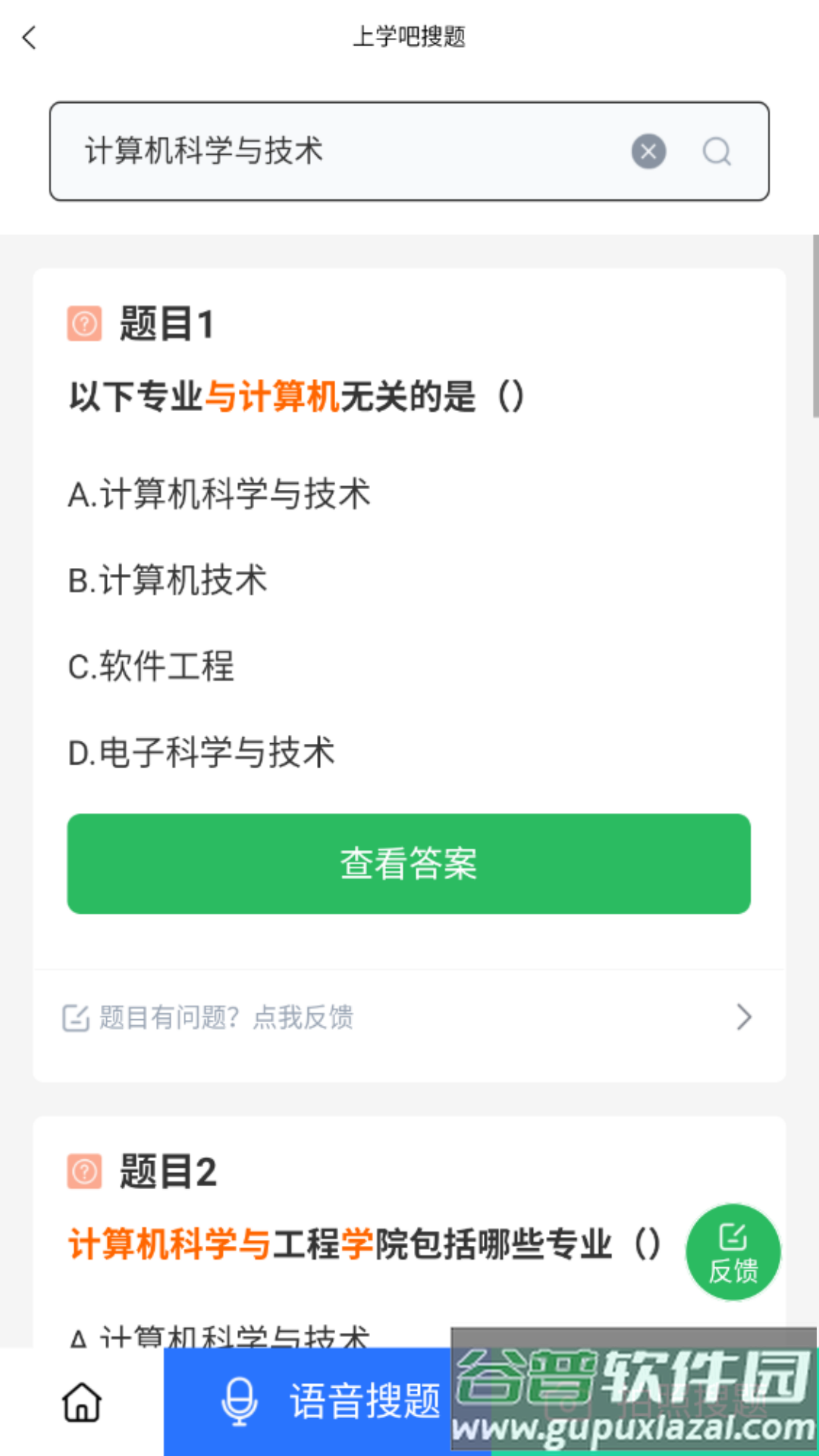
Task: Go back from 上学吧搜题 page
Action: tap(30, 37)
